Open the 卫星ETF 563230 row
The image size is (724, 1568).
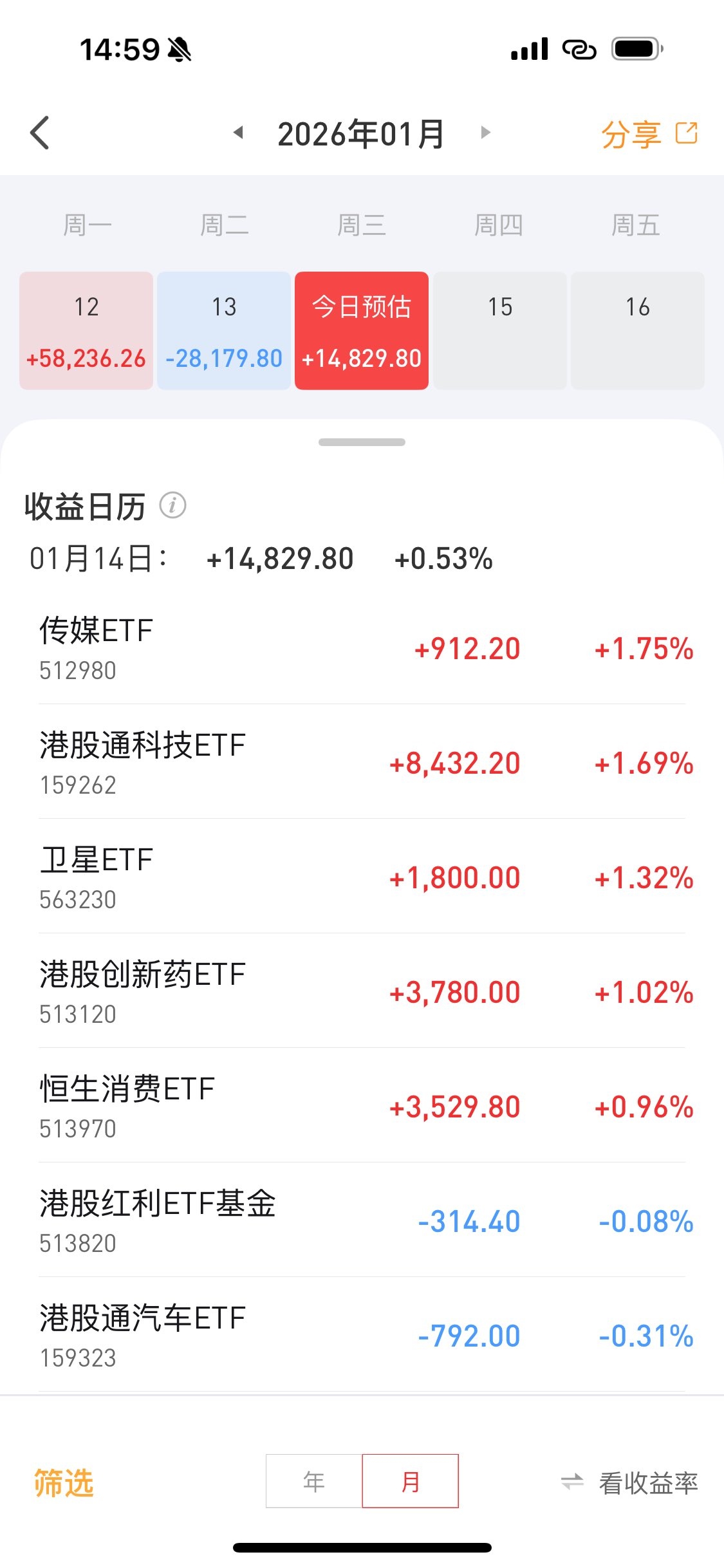click(362, 877)
